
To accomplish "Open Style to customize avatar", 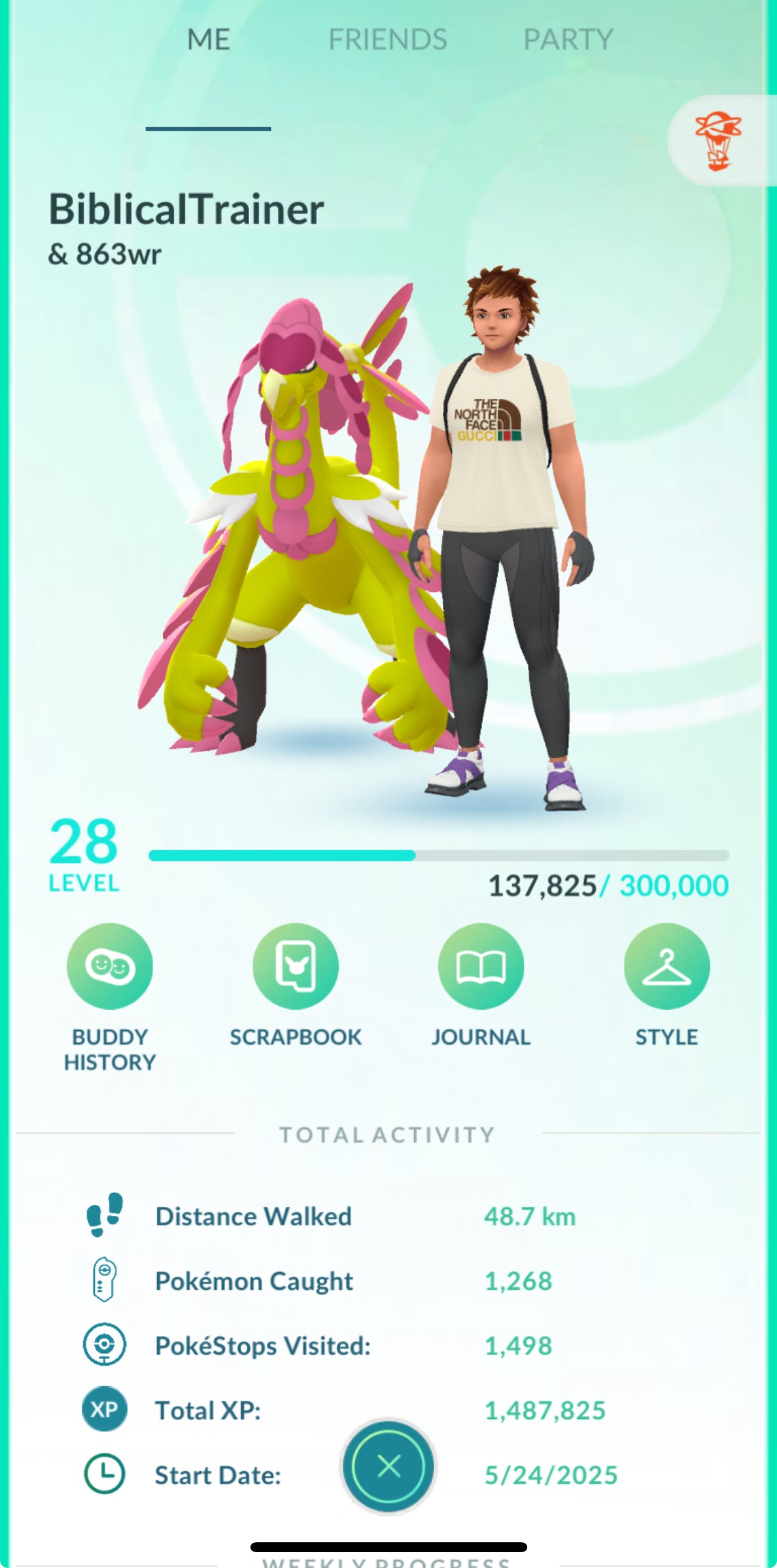I will [666, 966].
